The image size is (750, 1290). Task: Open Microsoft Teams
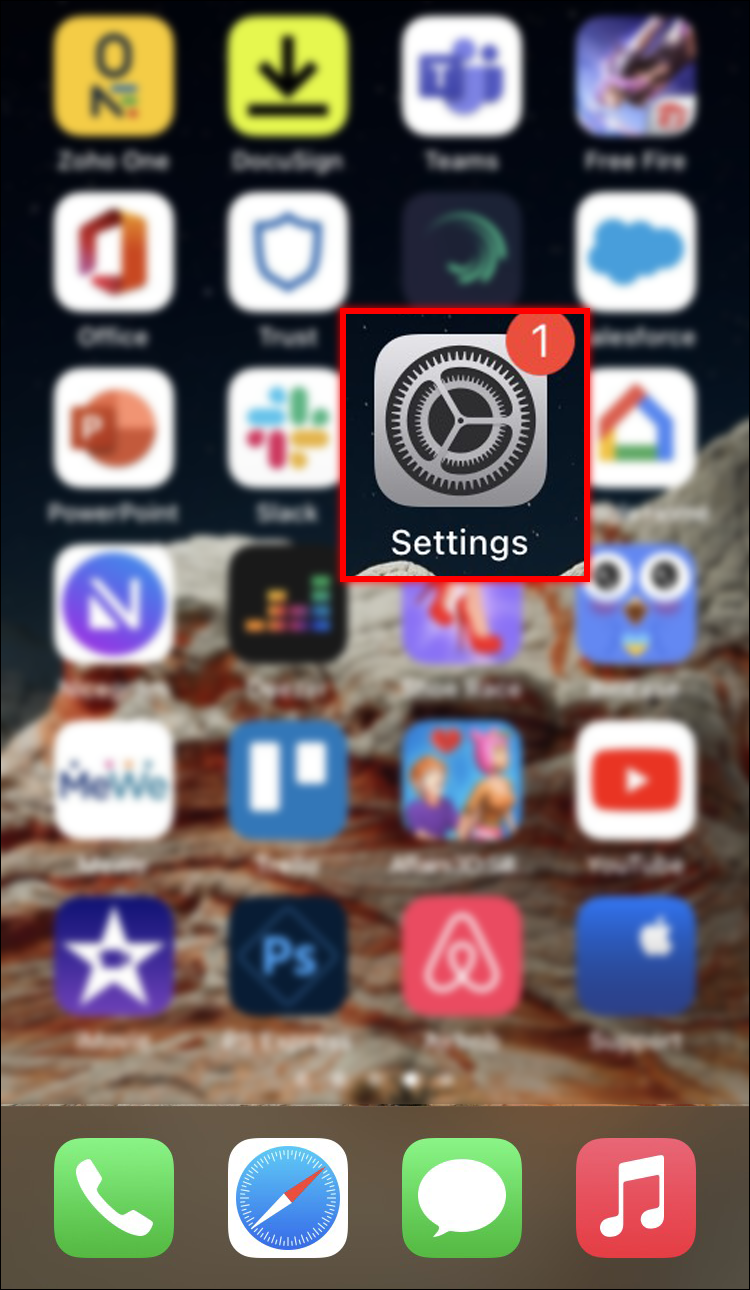(x=462, y=76)
